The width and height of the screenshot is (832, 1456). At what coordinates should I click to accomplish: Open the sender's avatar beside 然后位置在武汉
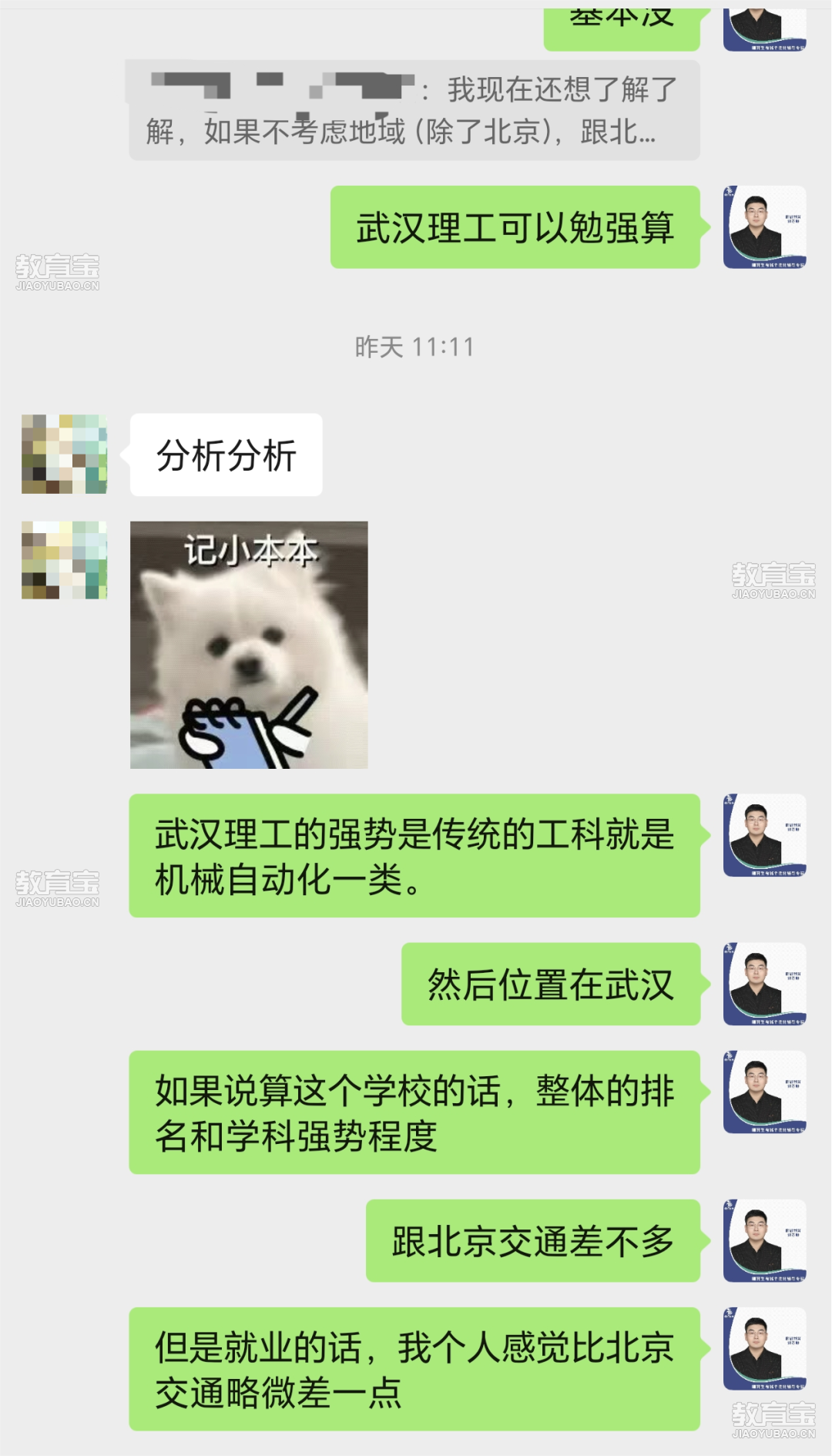(764, 984)
